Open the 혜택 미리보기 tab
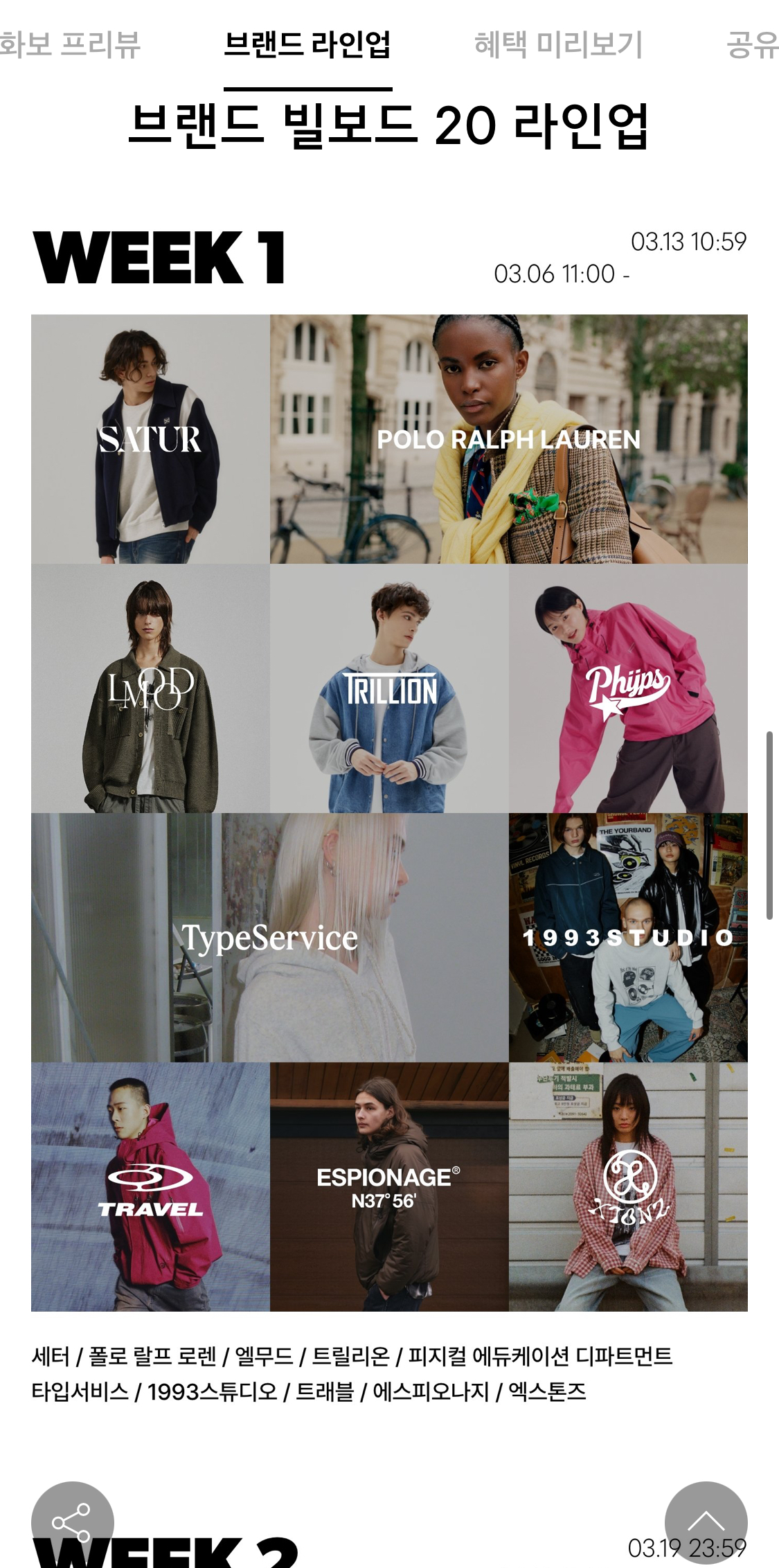The width and height of the screenshot is (779, 1568). pos(558,44)
